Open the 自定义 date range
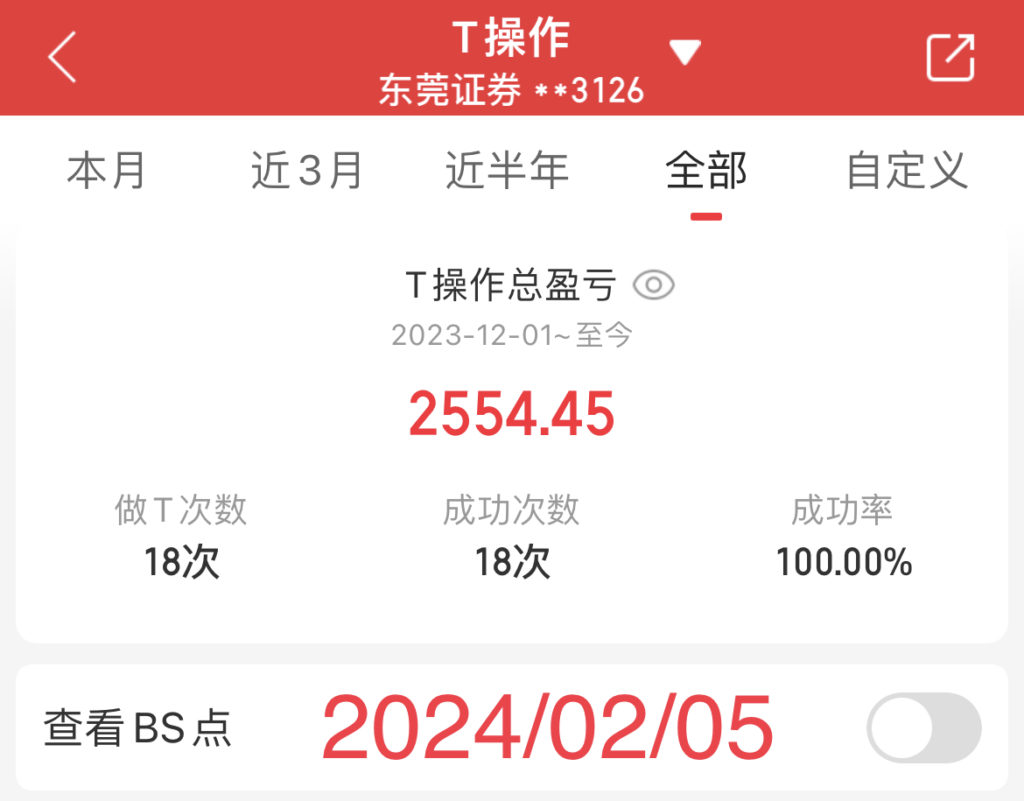Viewport: 1024px width, 801px height. coord(906,171)
